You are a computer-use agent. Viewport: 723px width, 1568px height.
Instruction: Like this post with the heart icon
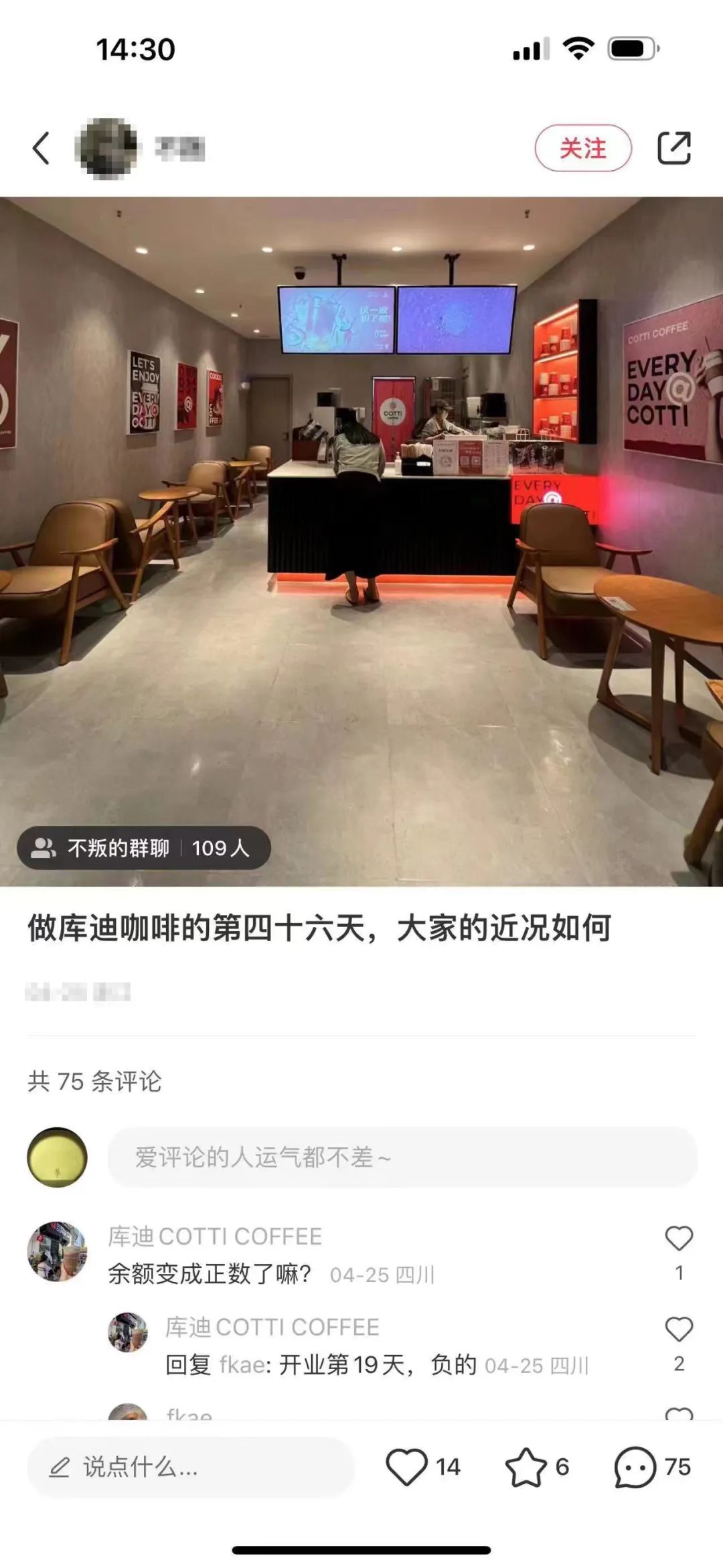[406, 1467]
